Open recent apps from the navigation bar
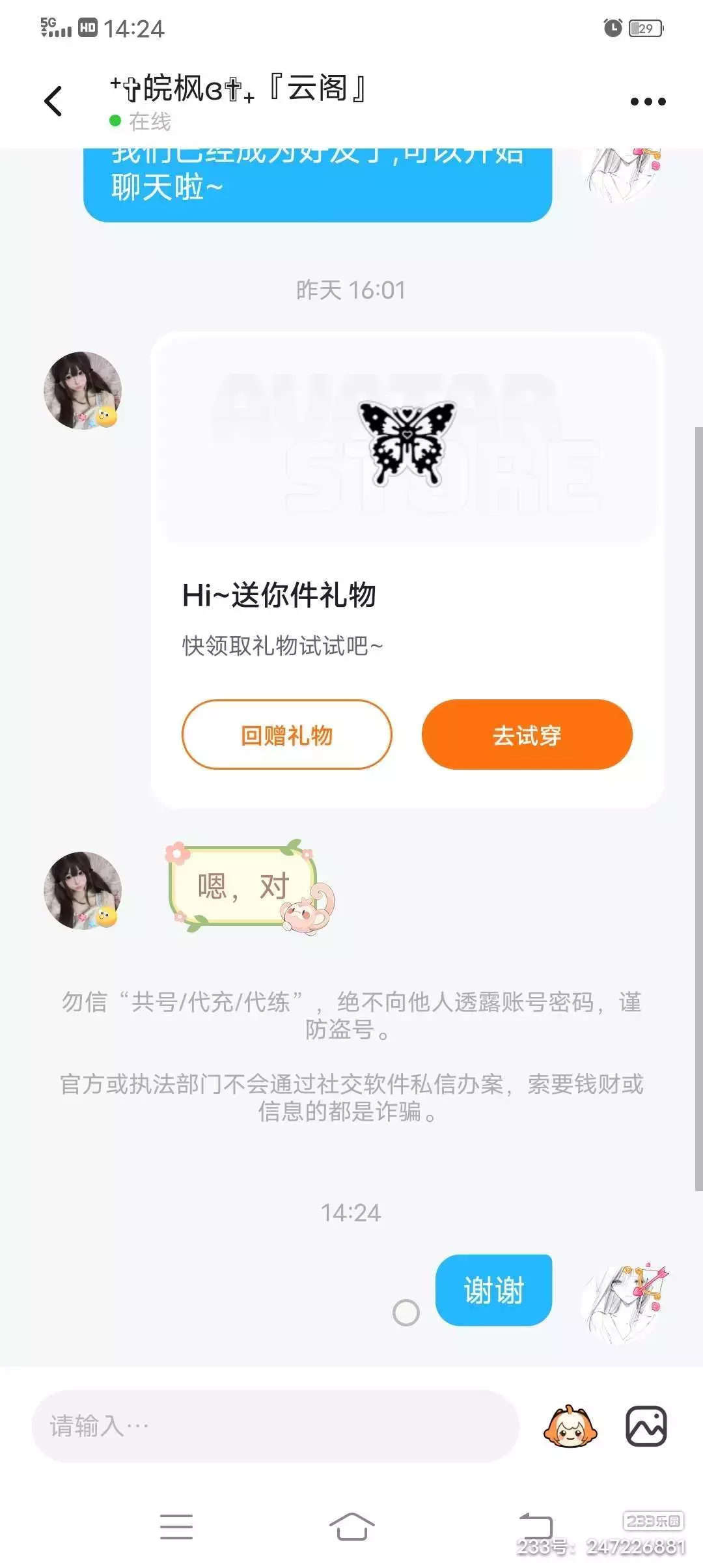 coord(176,1527)
